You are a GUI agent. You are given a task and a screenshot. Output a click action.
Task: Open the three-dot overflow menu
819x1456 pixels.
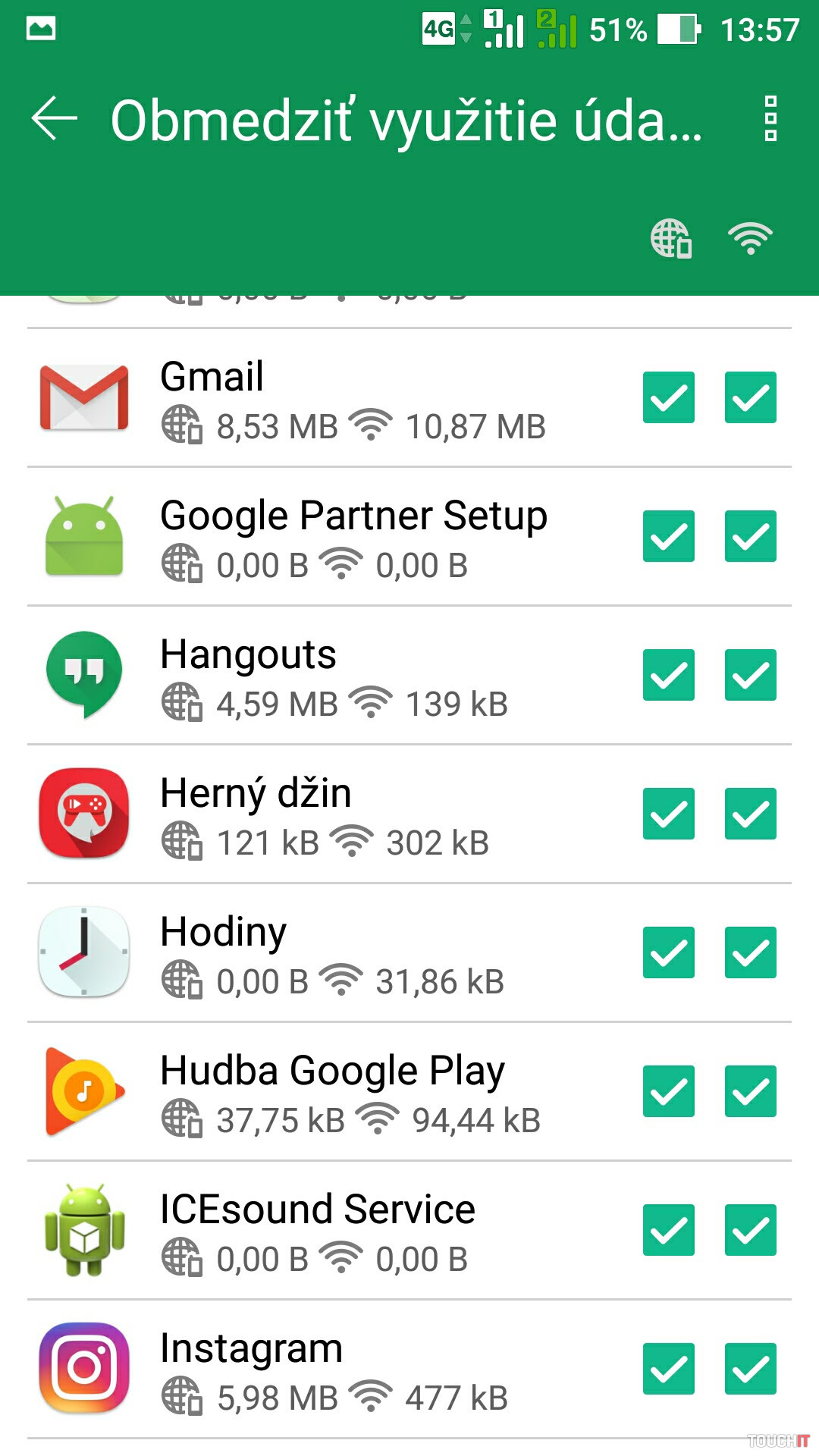(770, 119)
